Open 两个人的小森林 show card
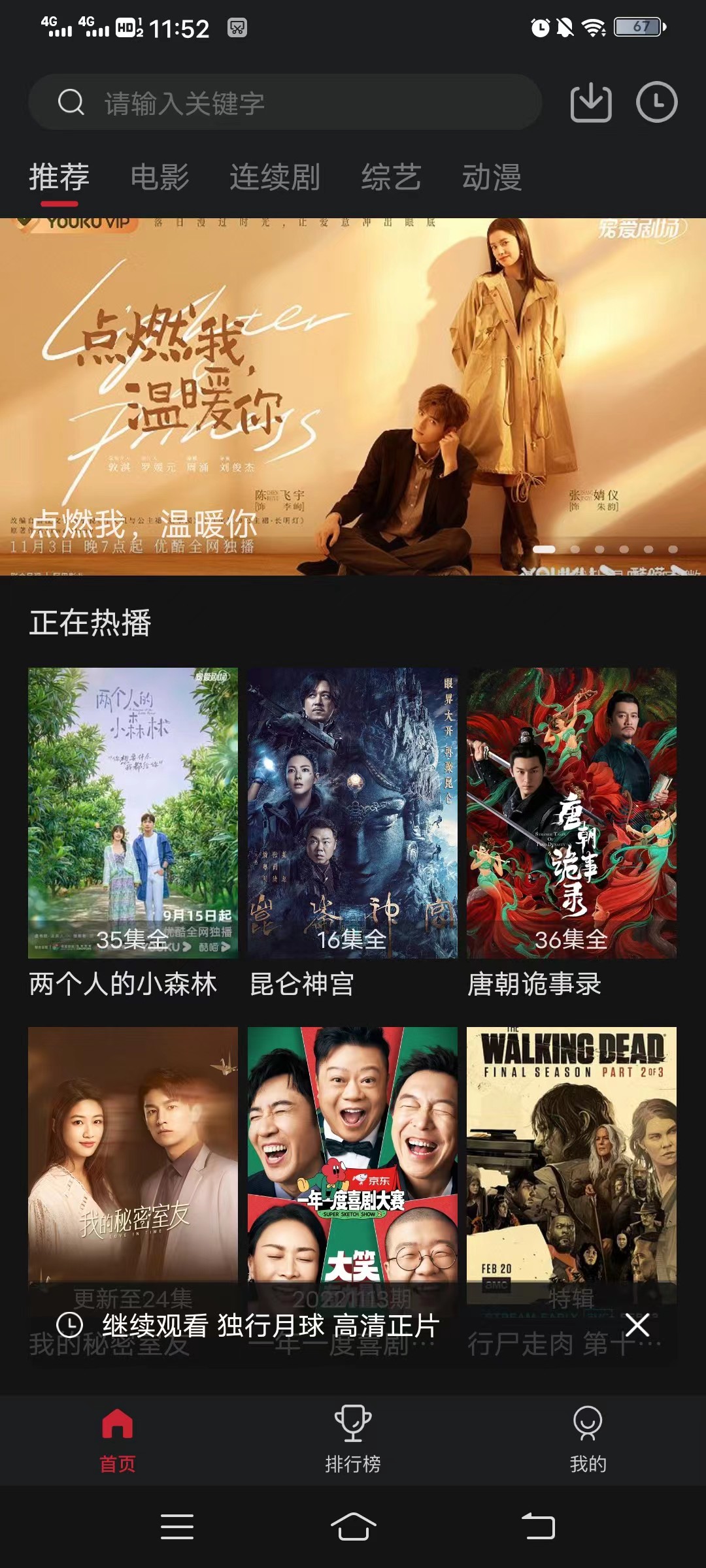The height and width of the screenshot is (1568, 706). (x=133, y=813)
